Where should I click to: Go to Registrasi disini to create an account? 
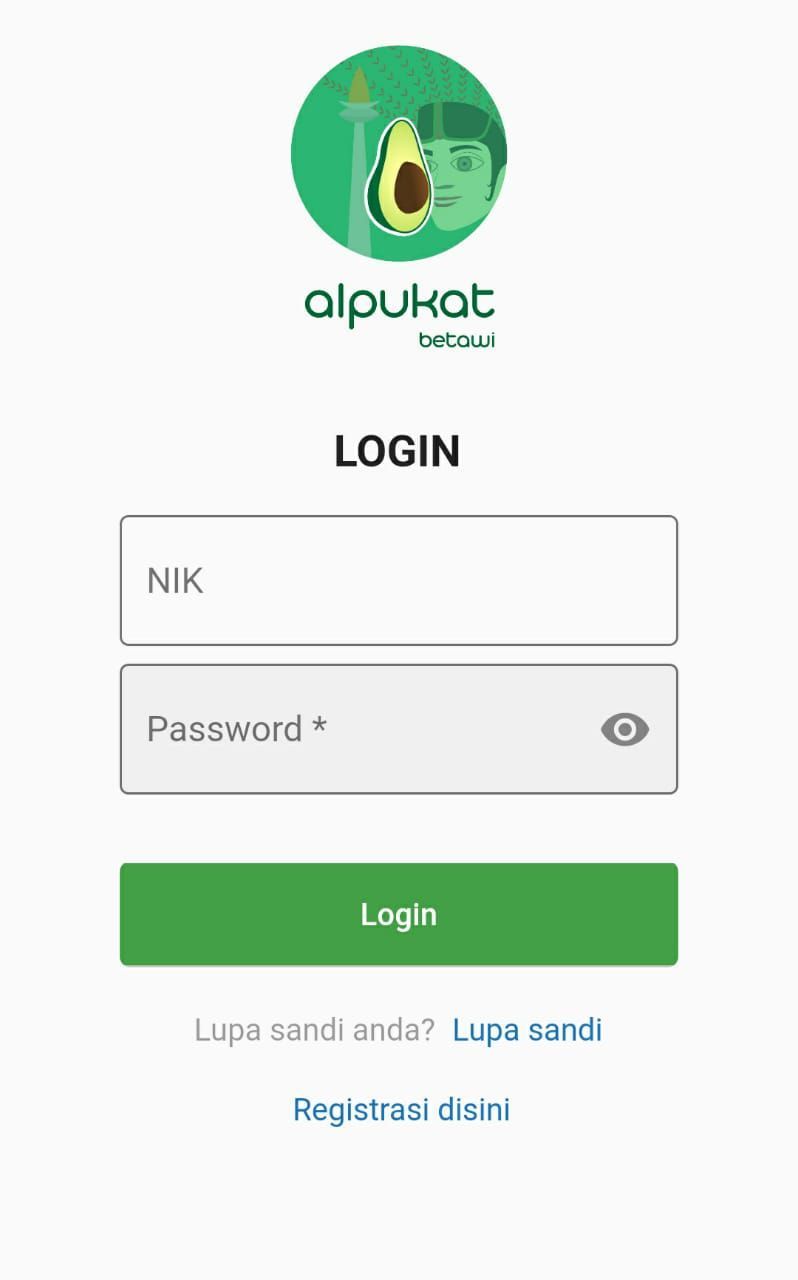coord(400,1108)
